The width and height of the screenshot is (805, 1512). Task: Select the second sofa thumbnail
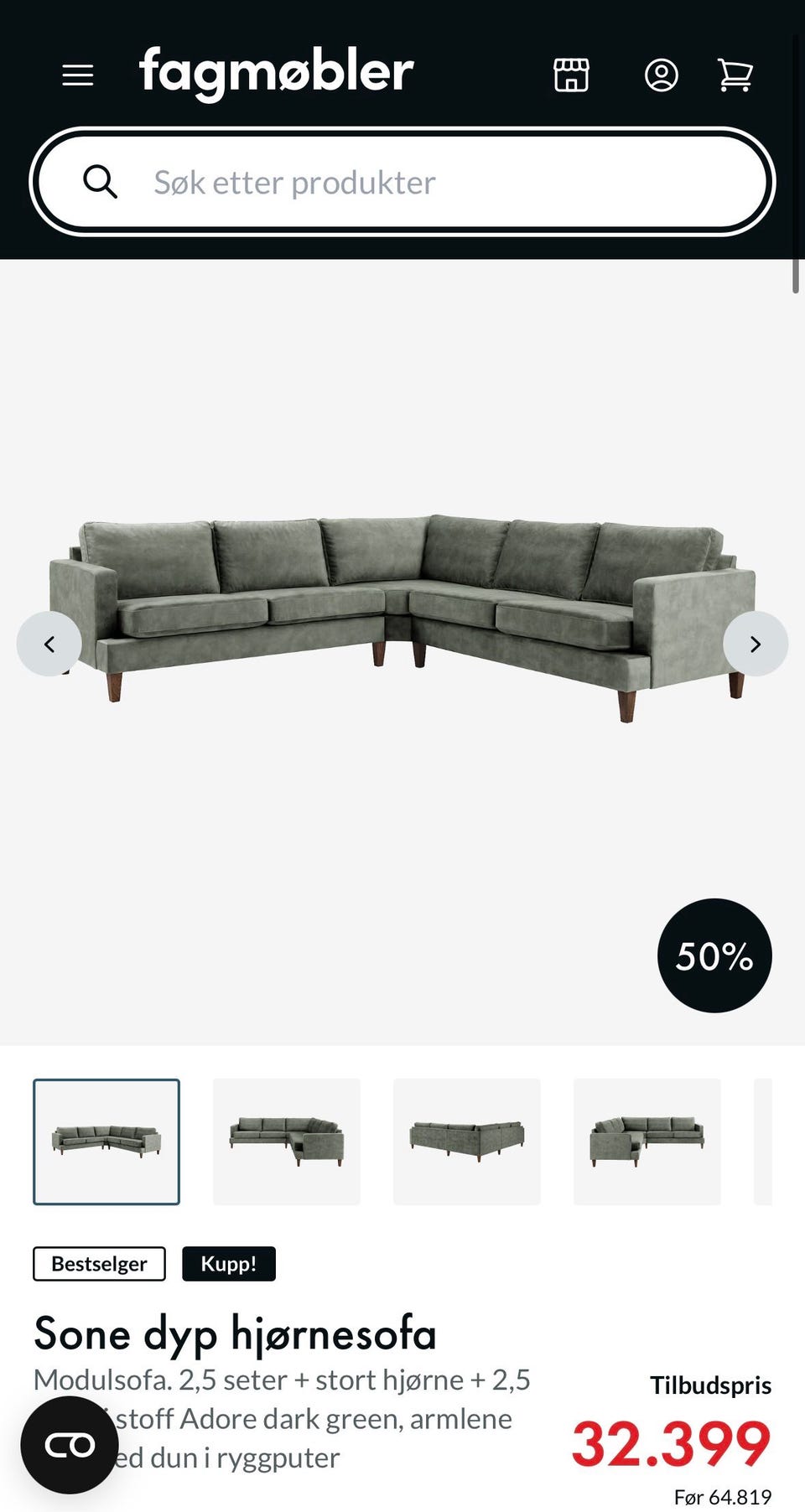[x=287, y=1142]
